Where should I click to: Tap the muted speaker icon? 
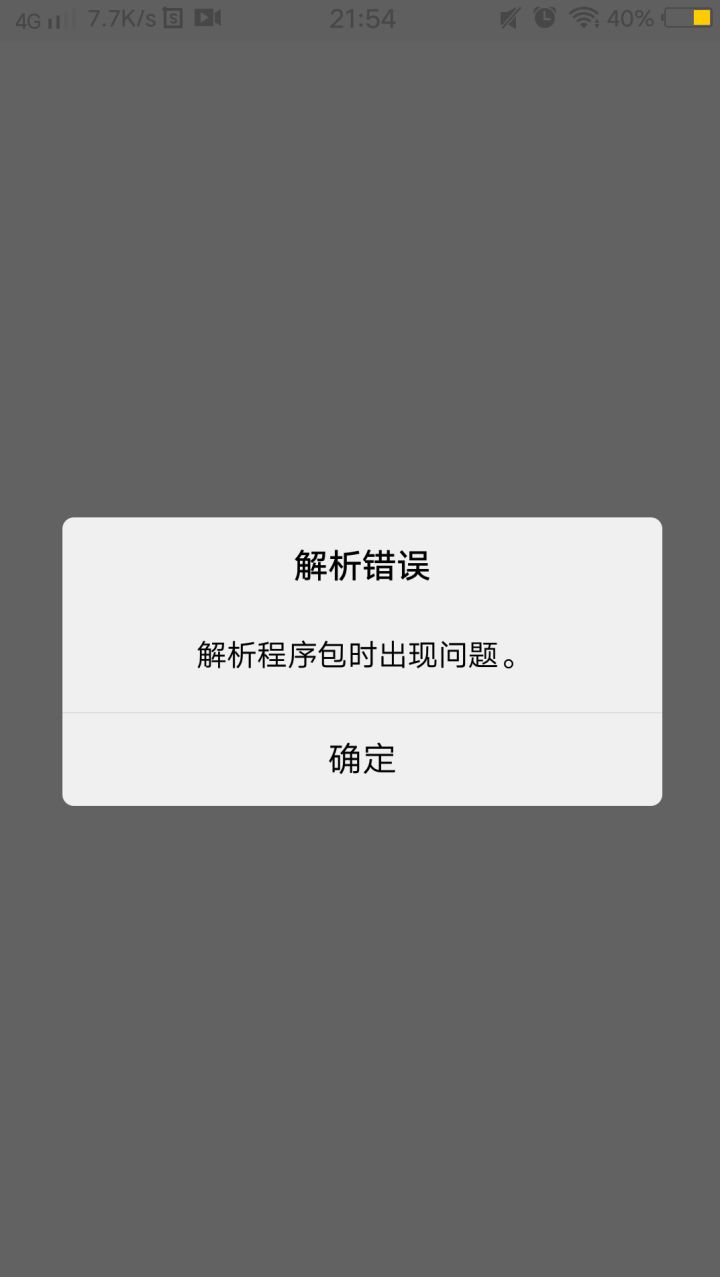(508, 17)
